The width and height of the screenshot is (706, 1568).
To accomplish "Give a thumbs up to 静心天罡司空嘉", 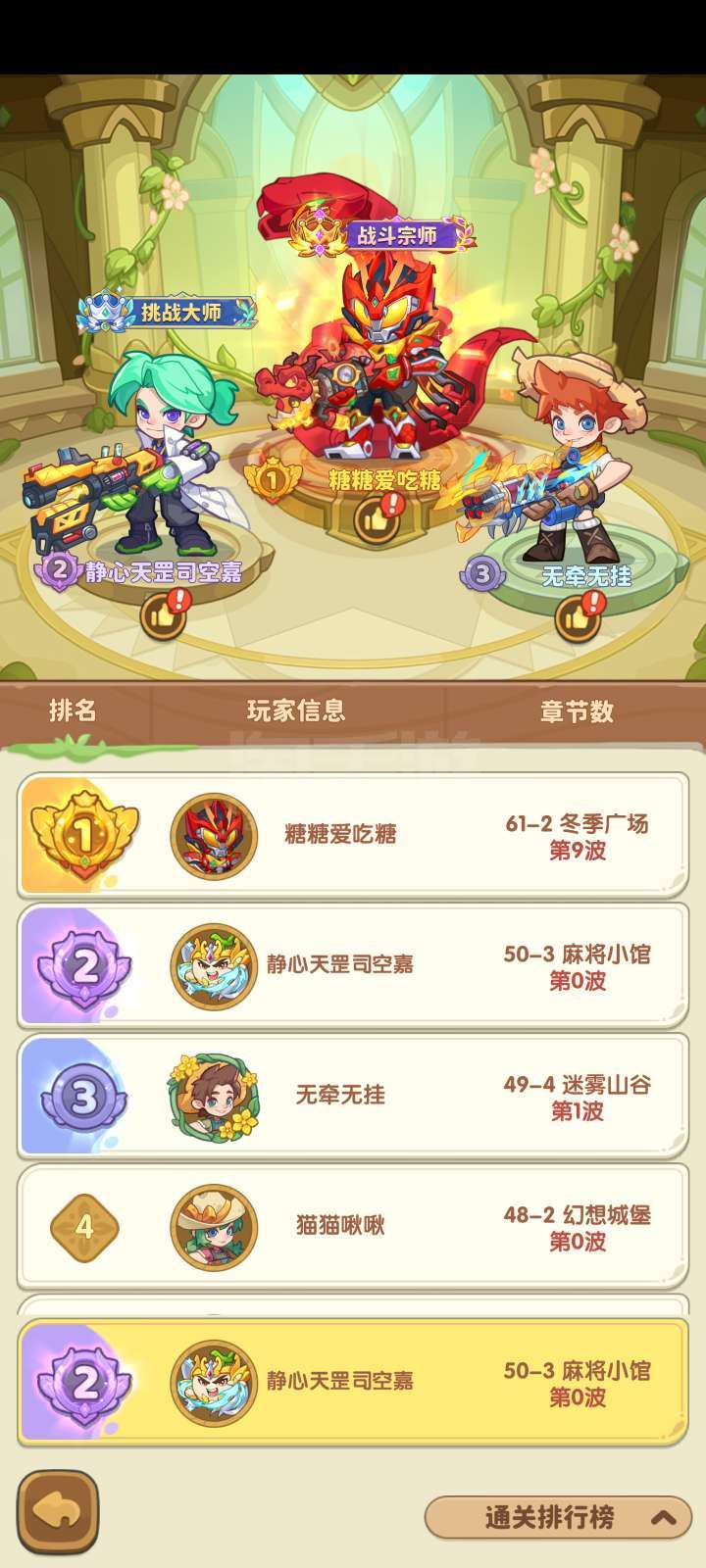I will point(165,614).
